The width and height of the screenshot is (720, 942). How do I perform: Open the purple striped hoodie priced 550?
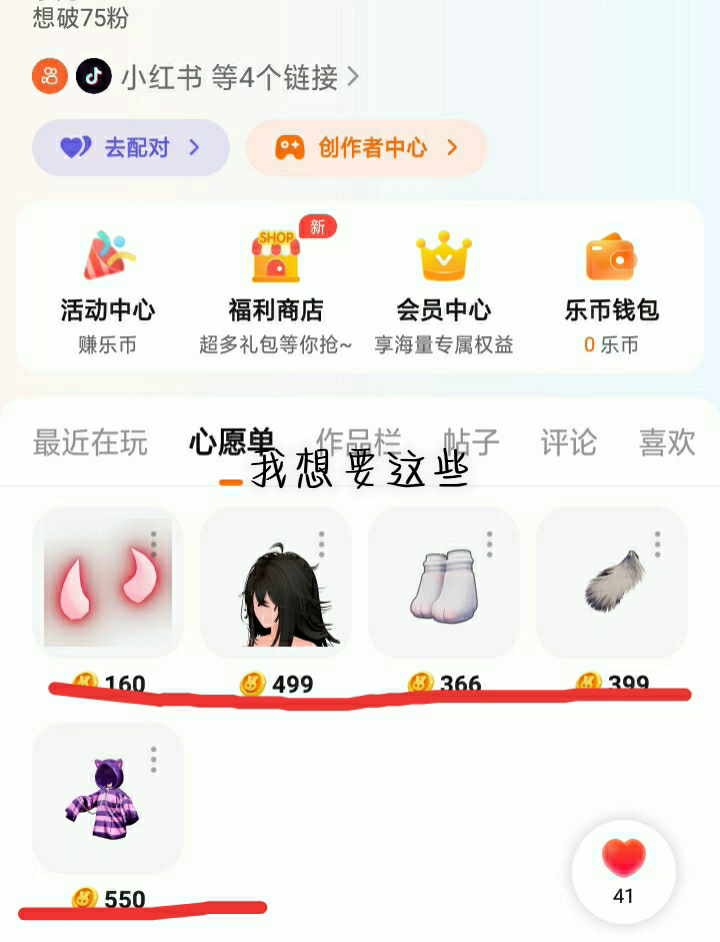107,798
